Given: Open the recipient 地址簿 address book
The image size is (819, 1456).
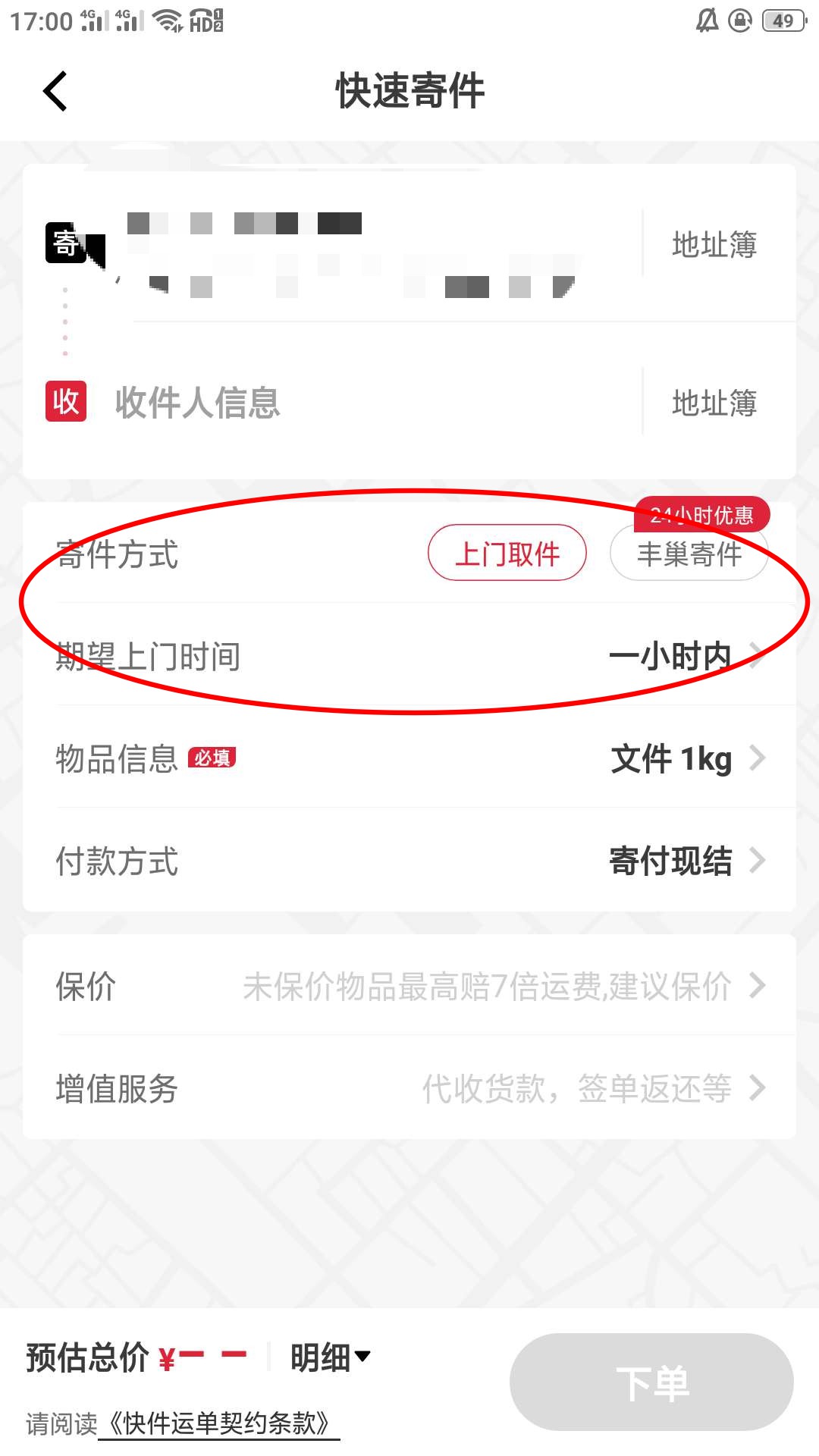Looking at the screenshot, I should tap(714, 402).
